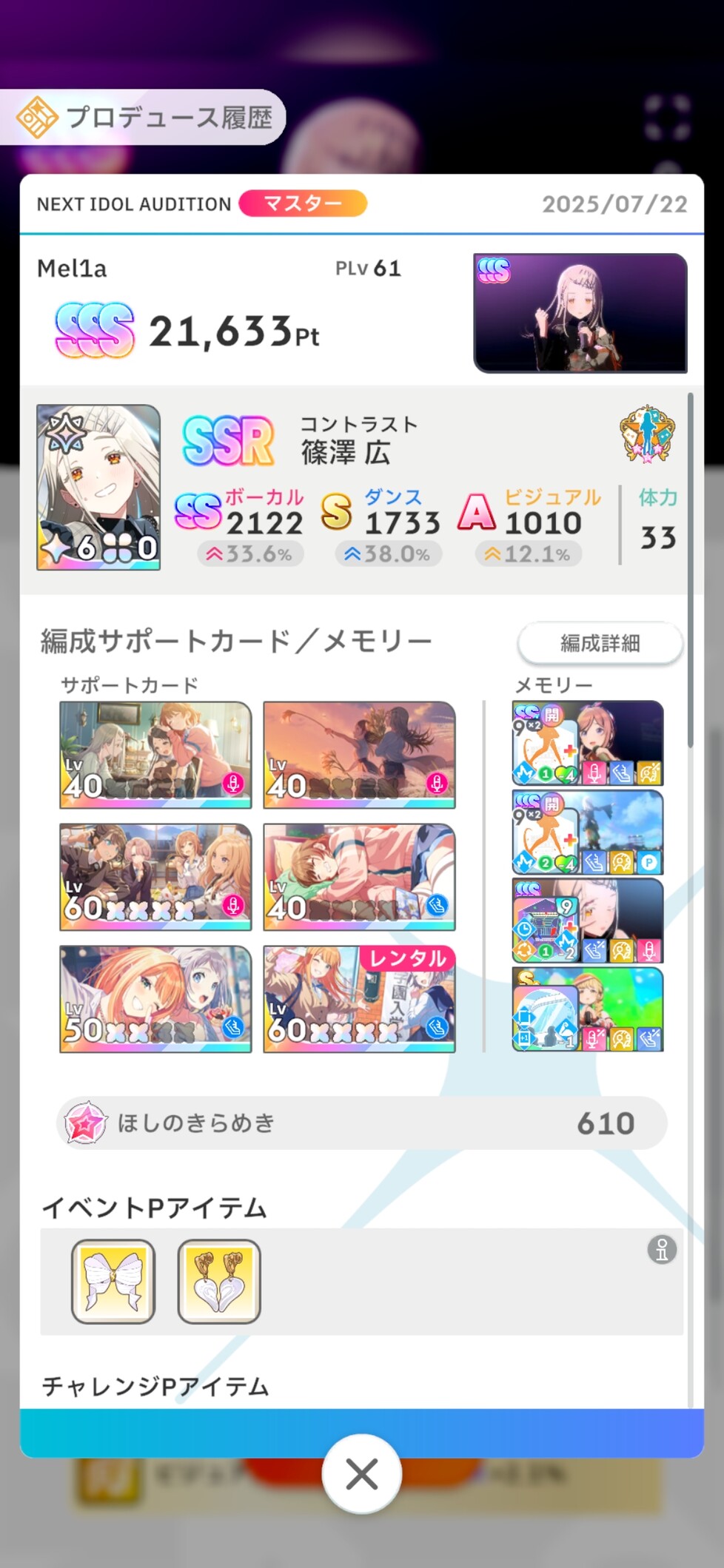
Task: Tap the fullscreen frame icon at top right
Action: [667, 117]
